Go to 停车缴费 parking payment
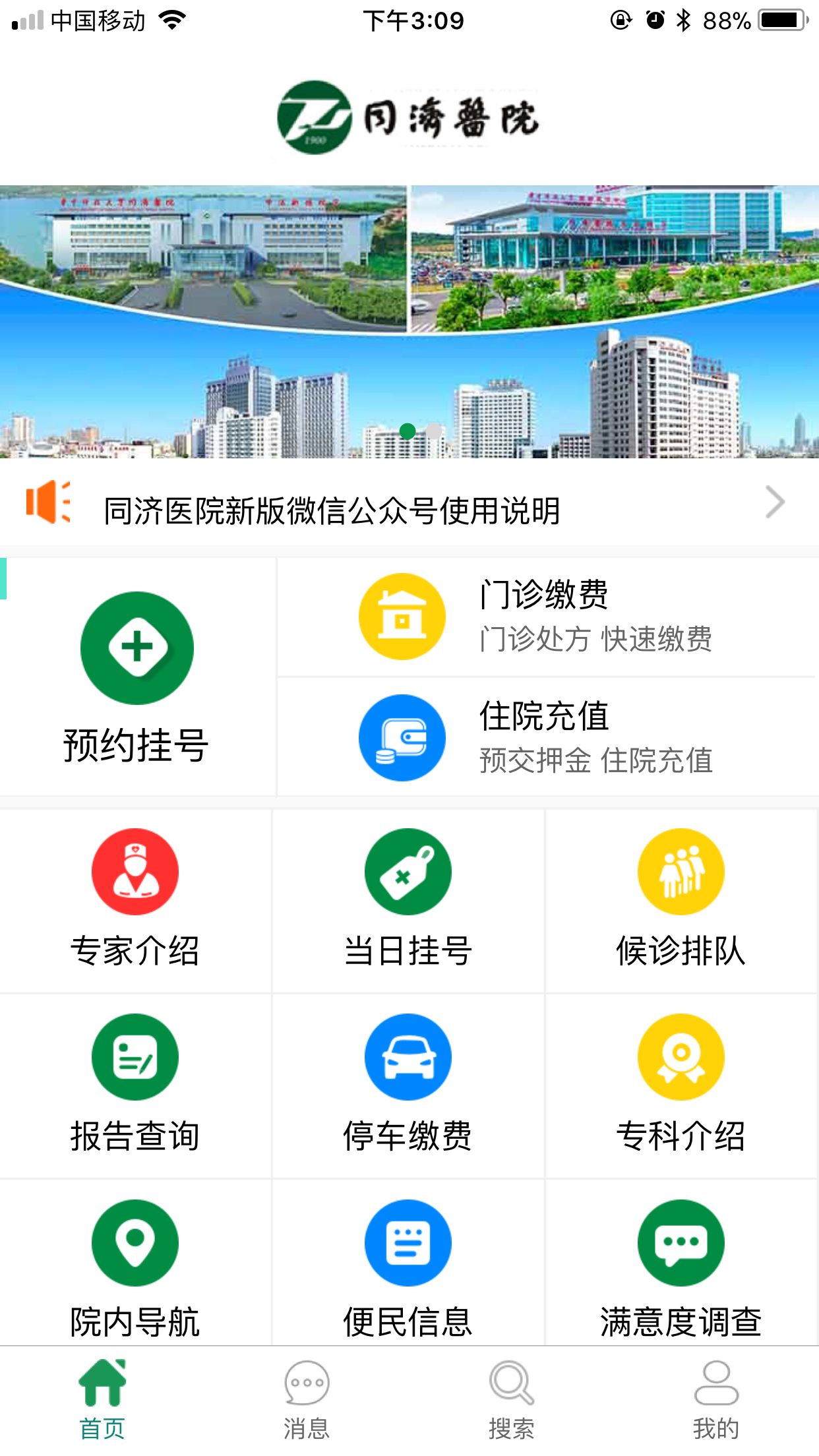819x1456 pixels. coord(408,1085)
